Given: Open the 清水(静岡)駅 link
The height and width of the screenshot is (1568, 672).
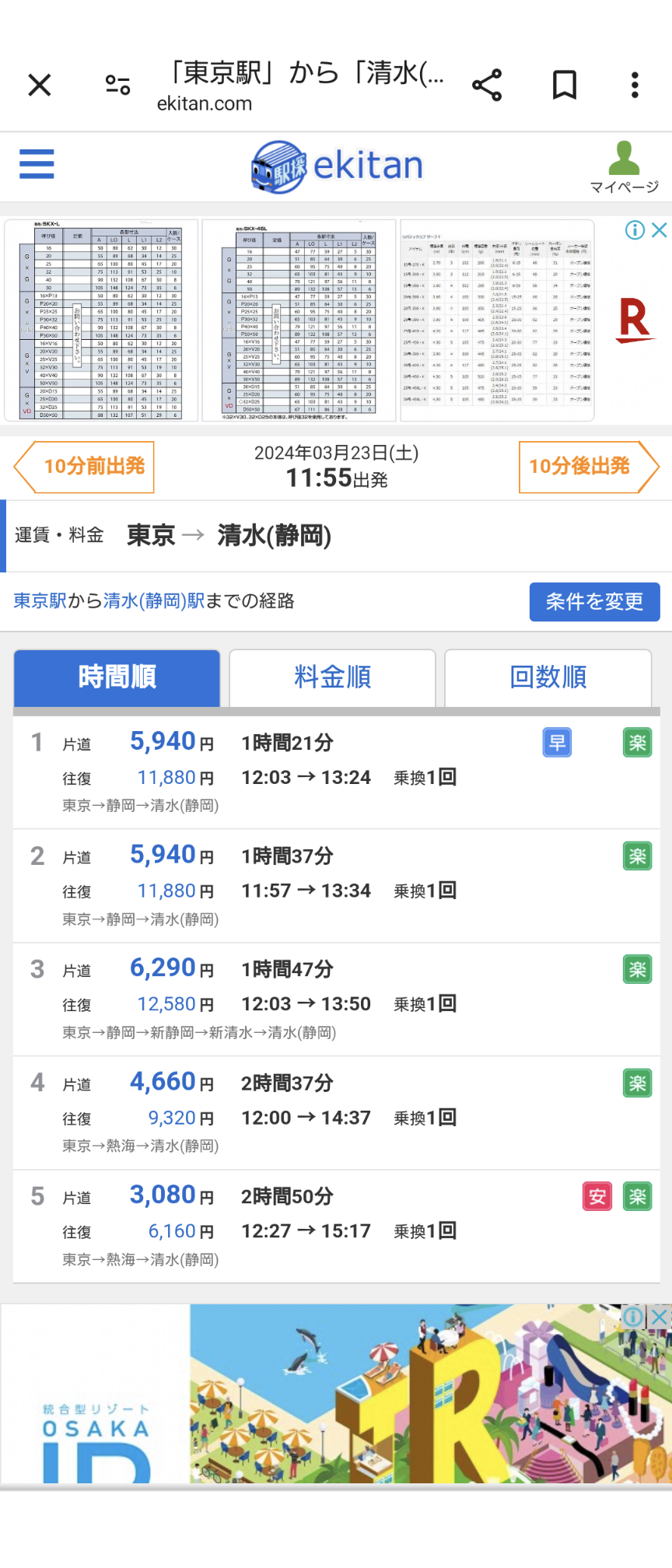Looking at the screenshot, I should coord(154,600).
